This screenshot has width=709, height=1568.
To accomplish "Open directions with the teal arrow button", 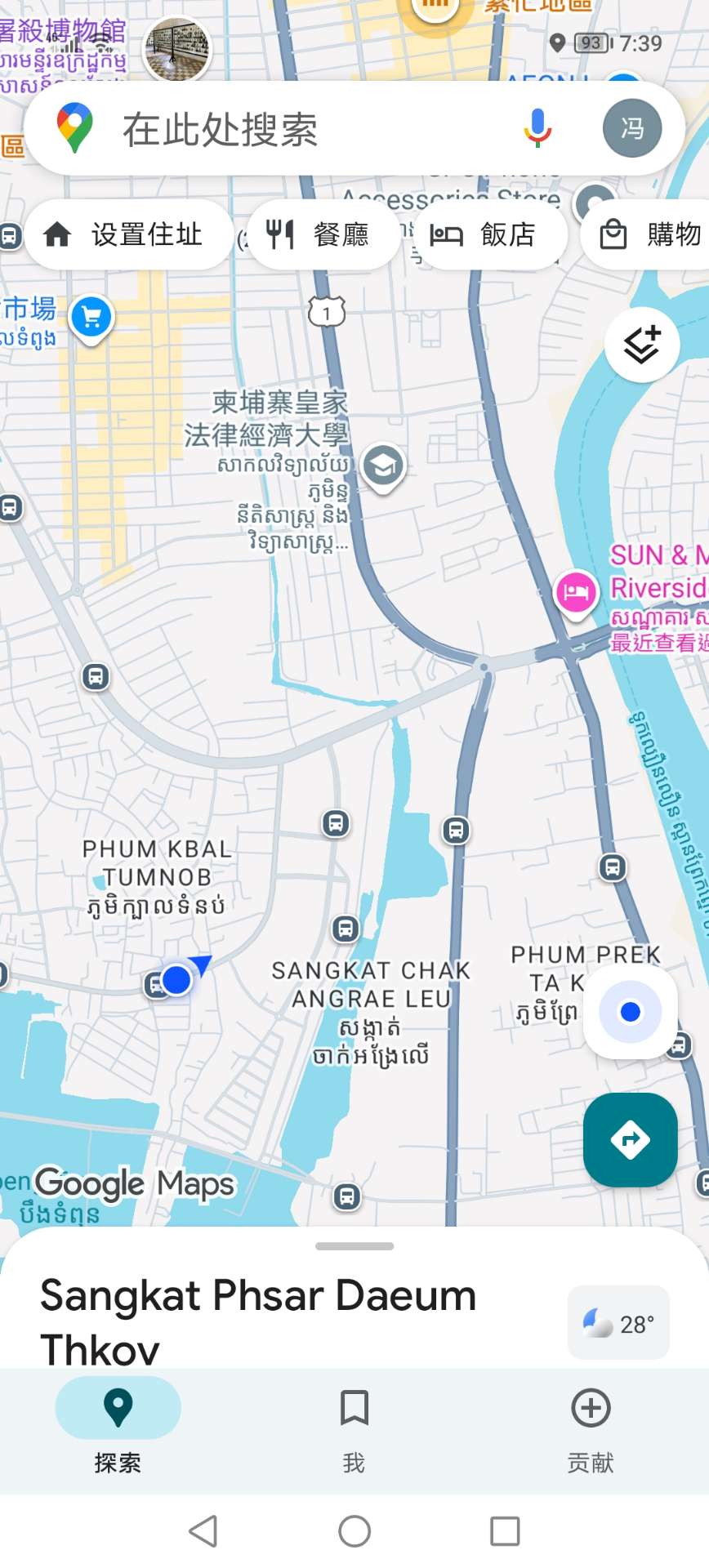I will coord(630,1139).
